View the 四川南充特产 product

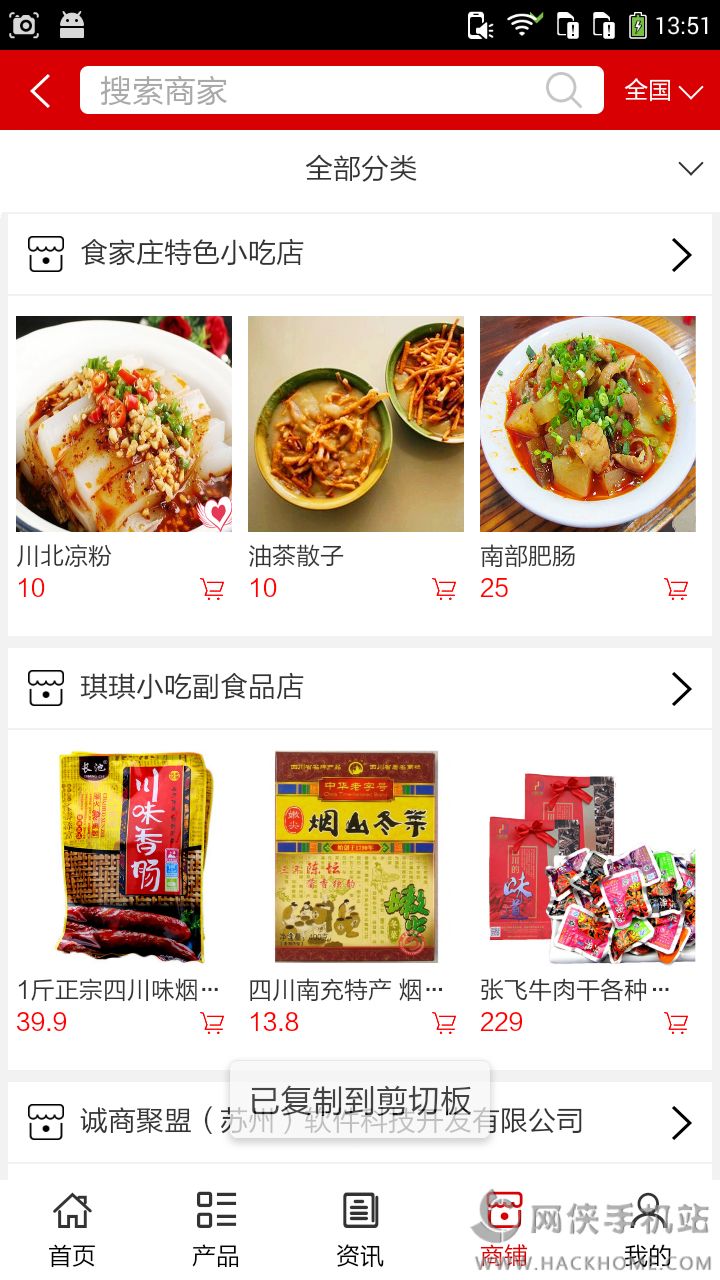tap(356, 858)
